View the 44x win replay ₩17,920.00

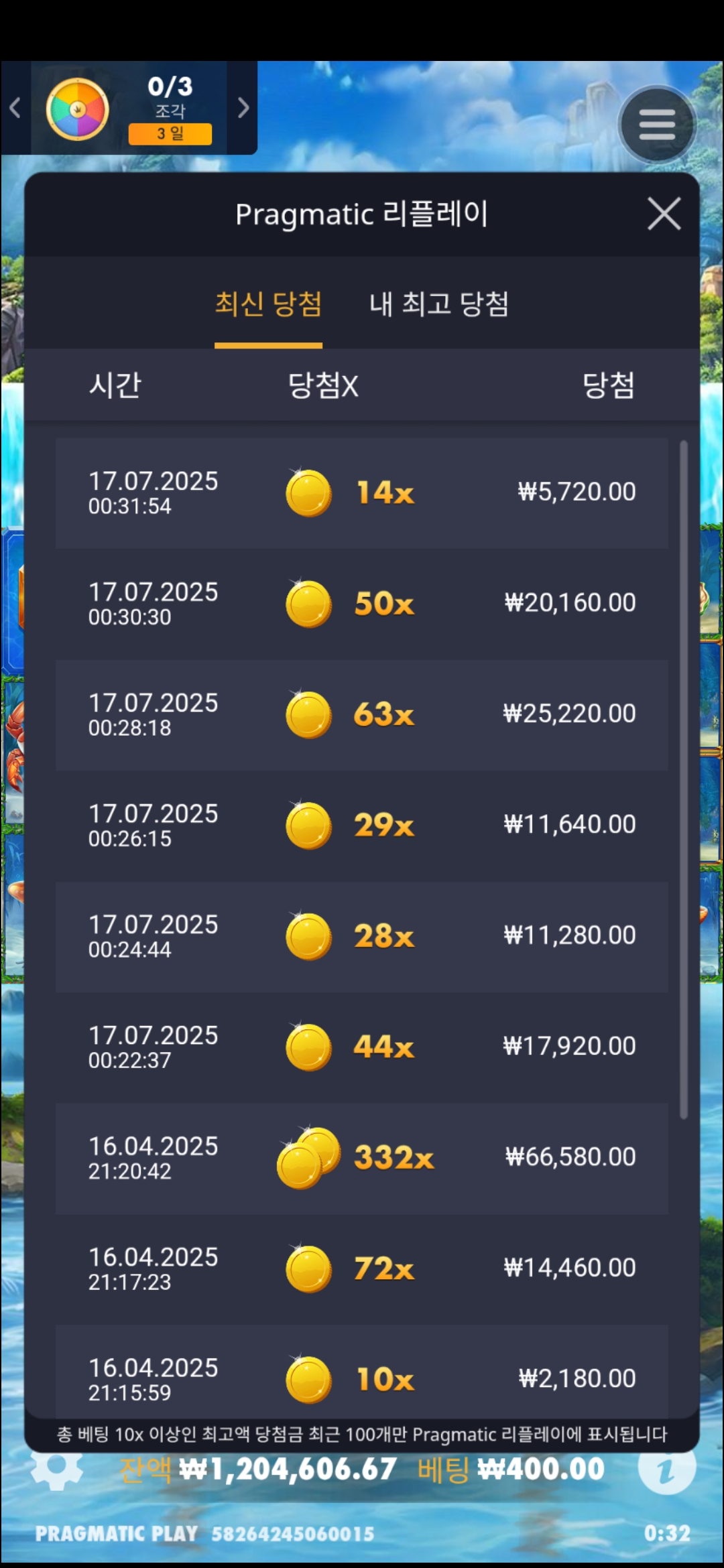362,1047
